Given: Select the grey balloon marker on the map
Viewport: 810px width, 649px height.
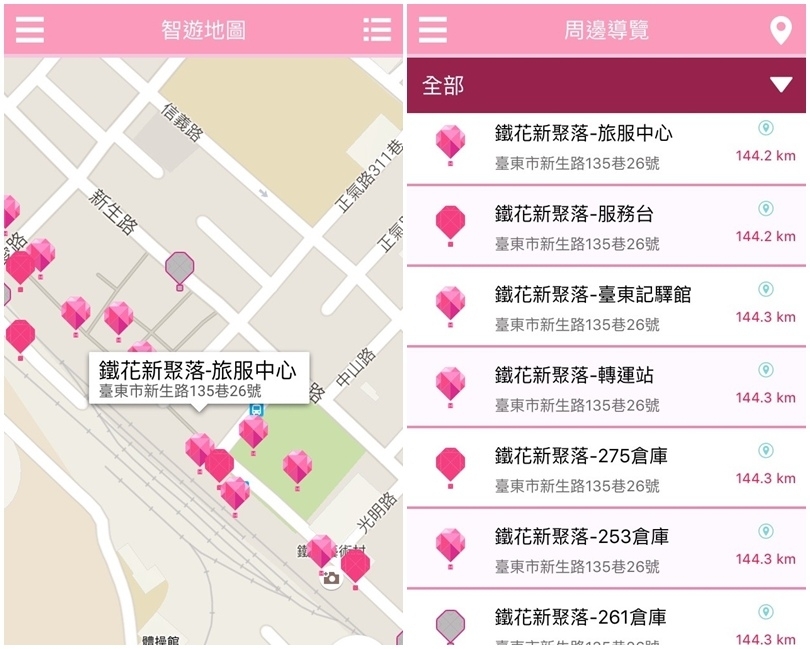Looking at the screenshot, I should (179, 268).
